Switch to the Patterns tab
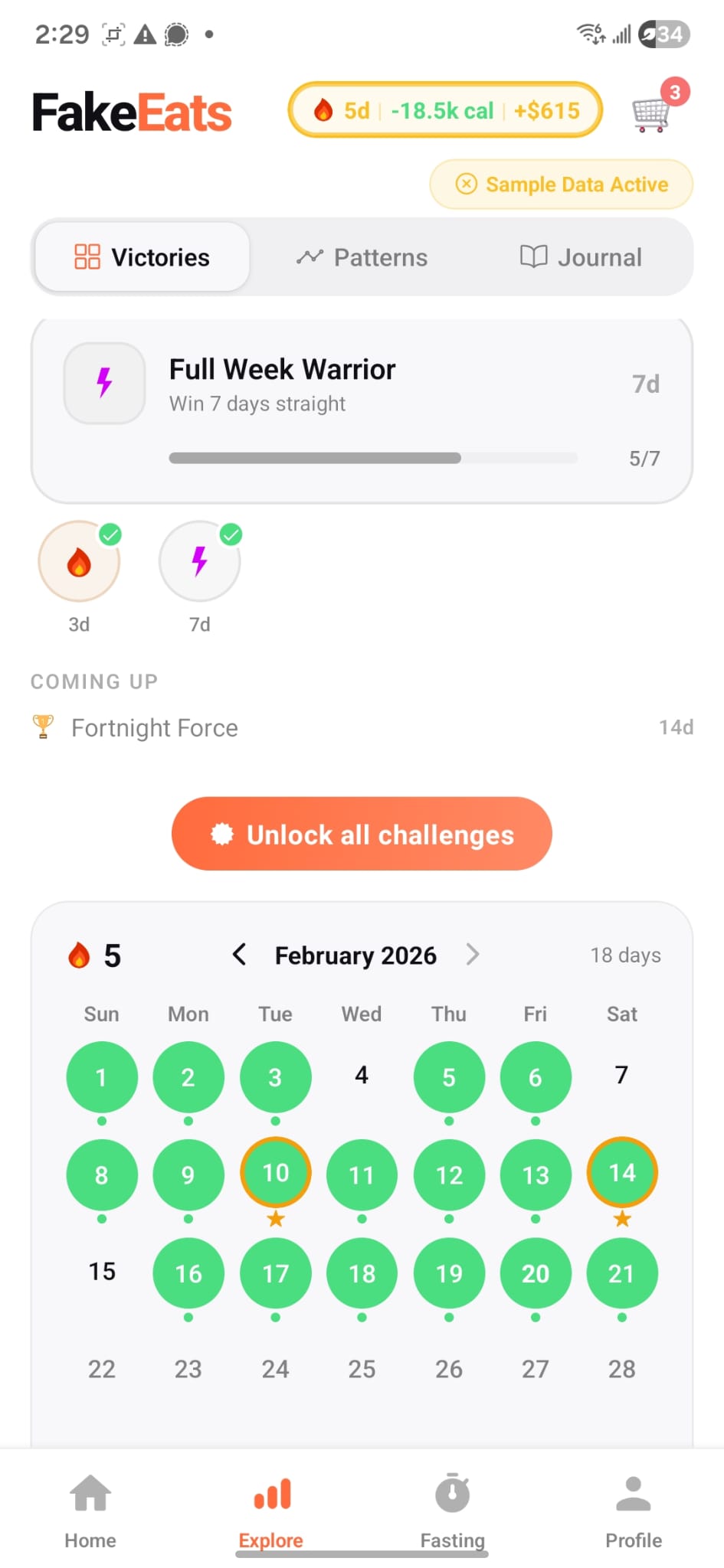This screenshot has width=724, height=1568. [x=361, y=257]
